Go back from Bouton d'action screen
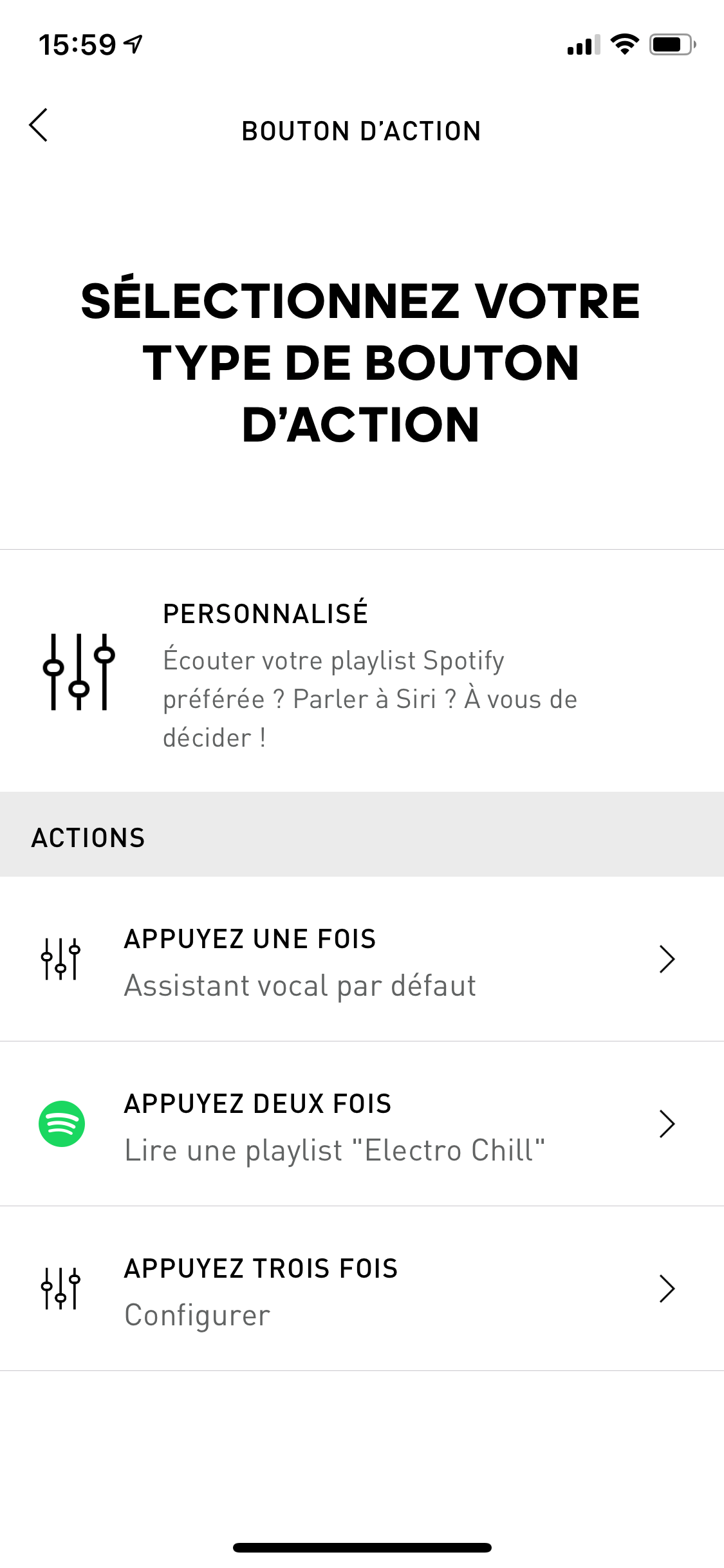Viewport: 724px width, 1568px height. coord(39,125)
